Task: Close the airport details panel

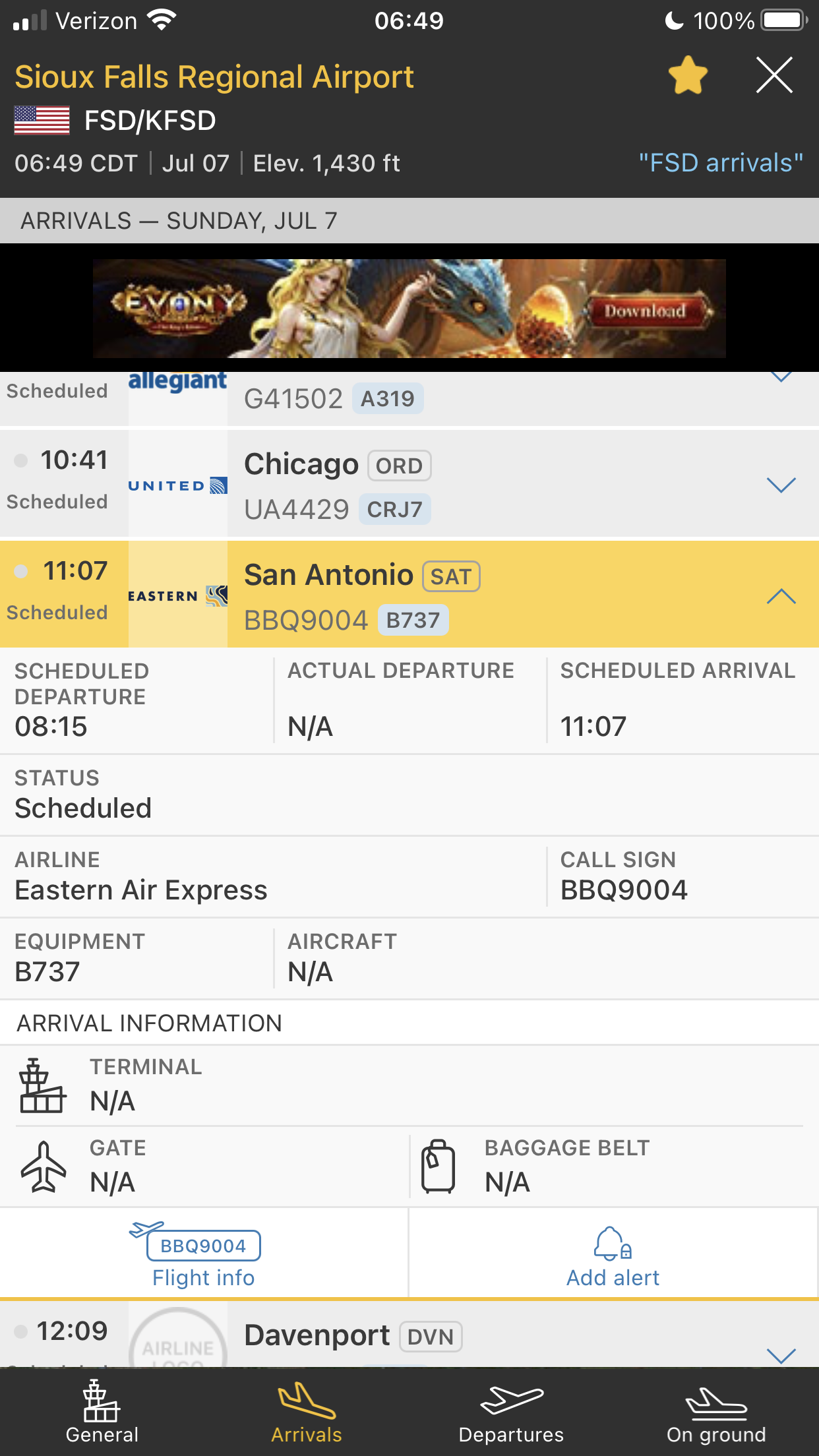Action: [x=774, y=75]
